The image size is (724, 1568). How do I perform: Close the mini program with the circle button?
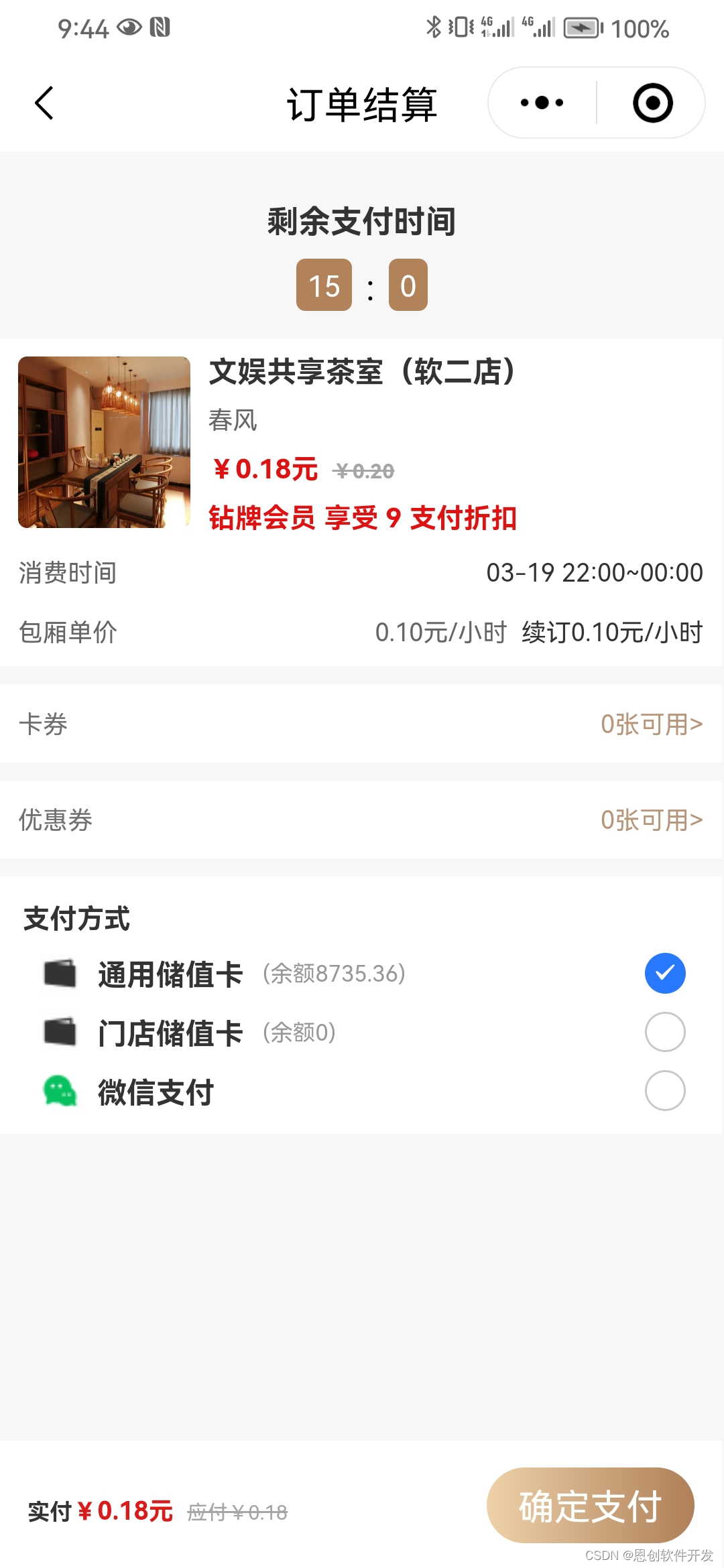(x=652, y=103)
